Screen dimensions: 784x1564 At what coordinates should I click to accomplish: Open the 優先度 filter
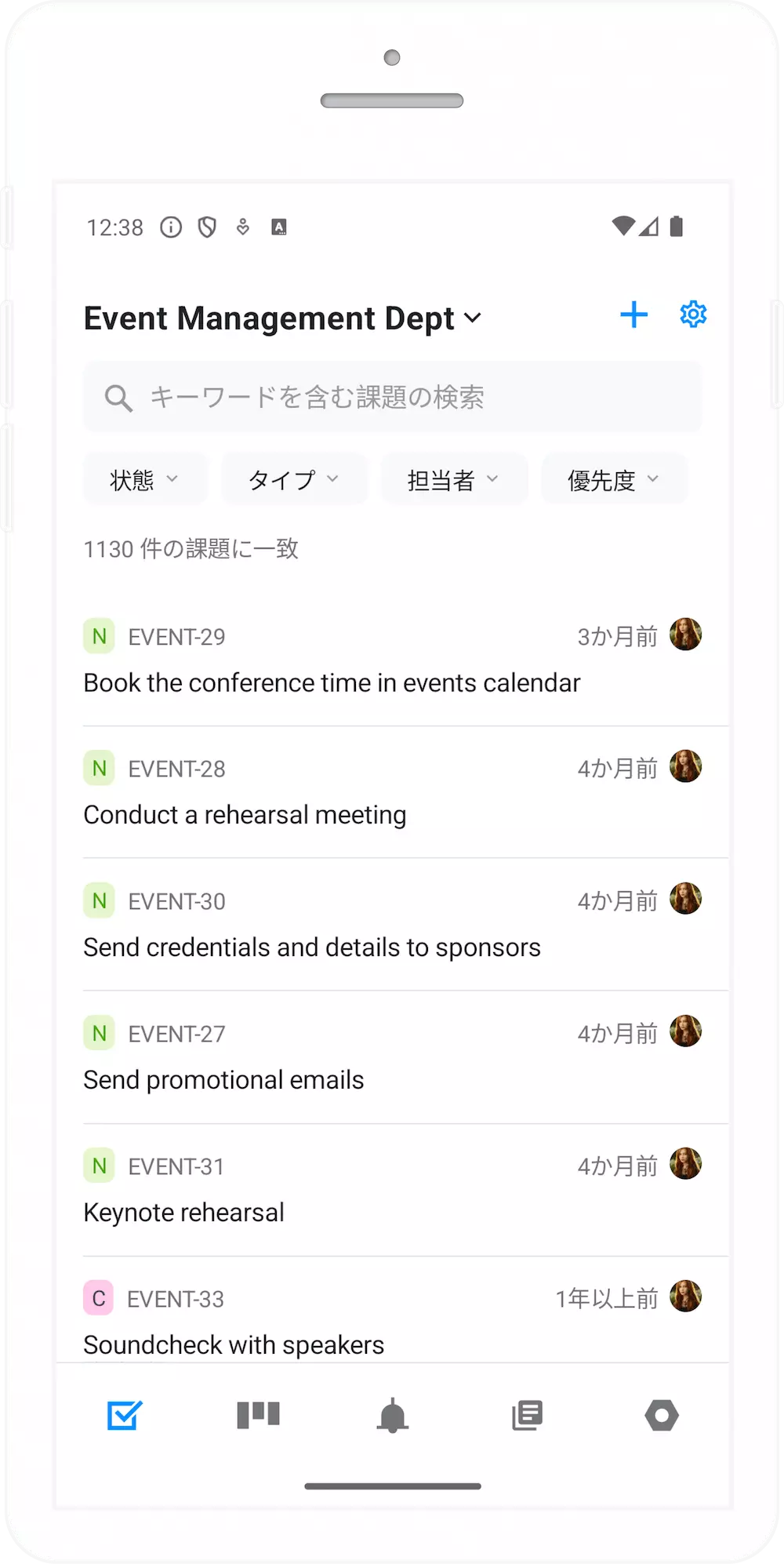point(614,478)
